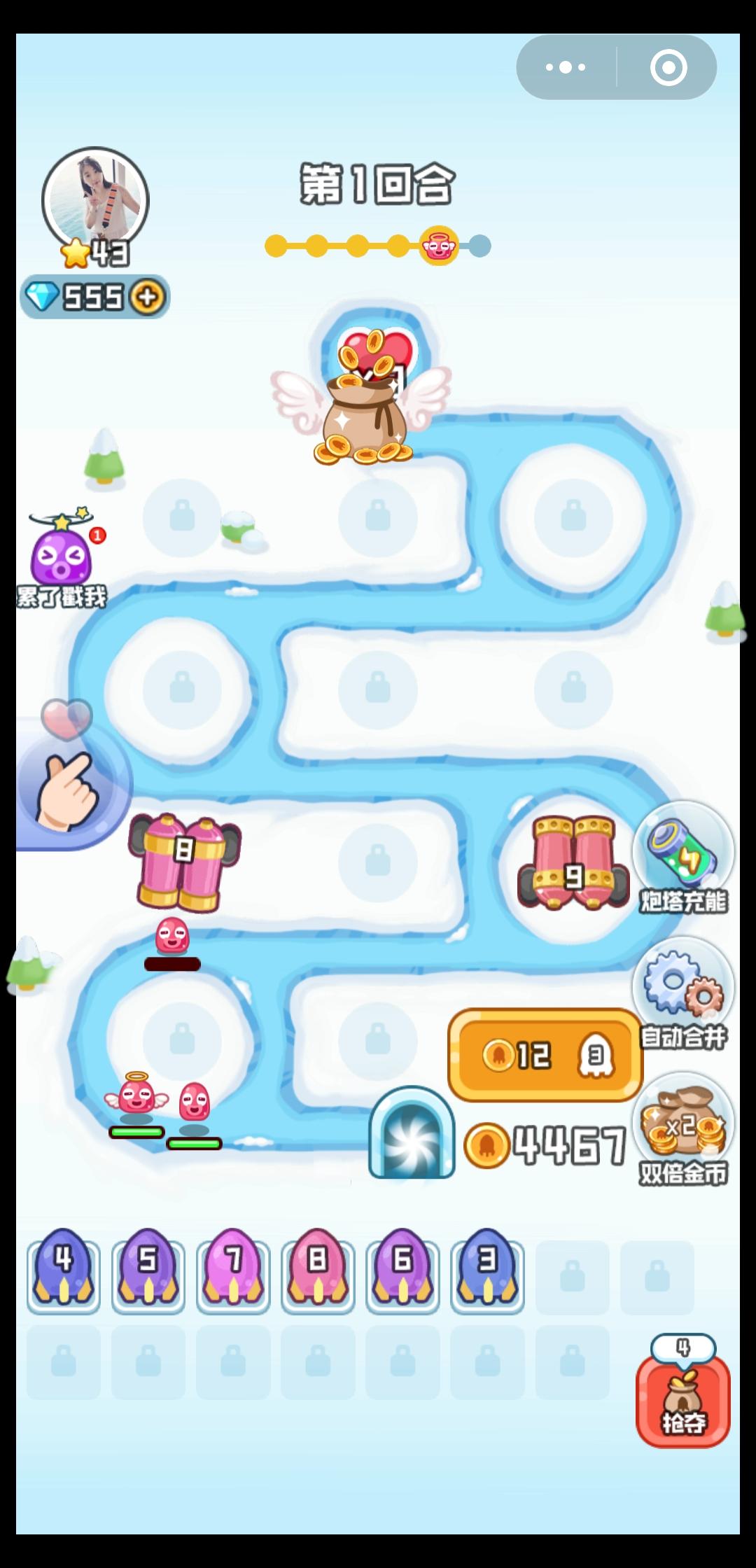Viewport: 756px width, 1568px height.
Task: Tap the level 8 turret on the map
Action: (x=183, y=861)
